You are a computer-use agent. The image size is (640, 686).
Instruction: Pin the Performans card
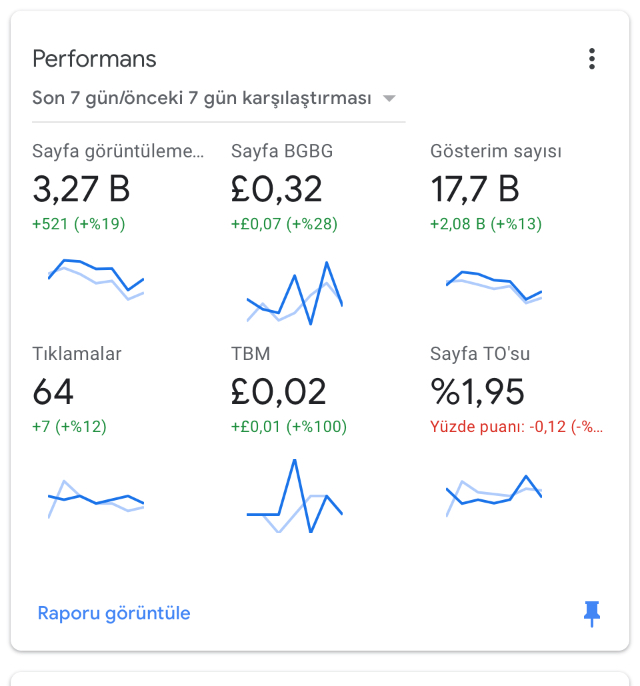pos(592,614)
